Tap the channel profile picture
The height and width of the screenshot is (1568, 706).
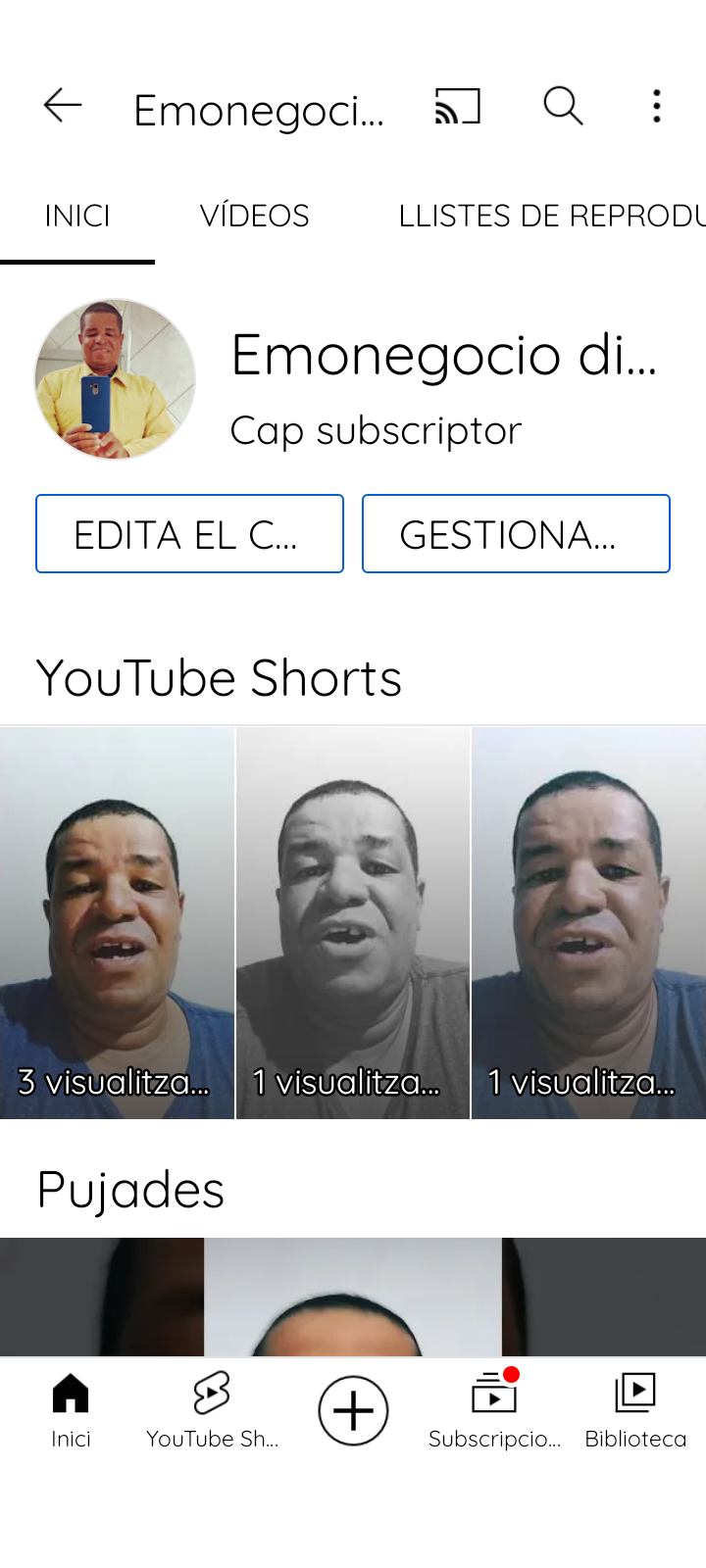point(115,379)
